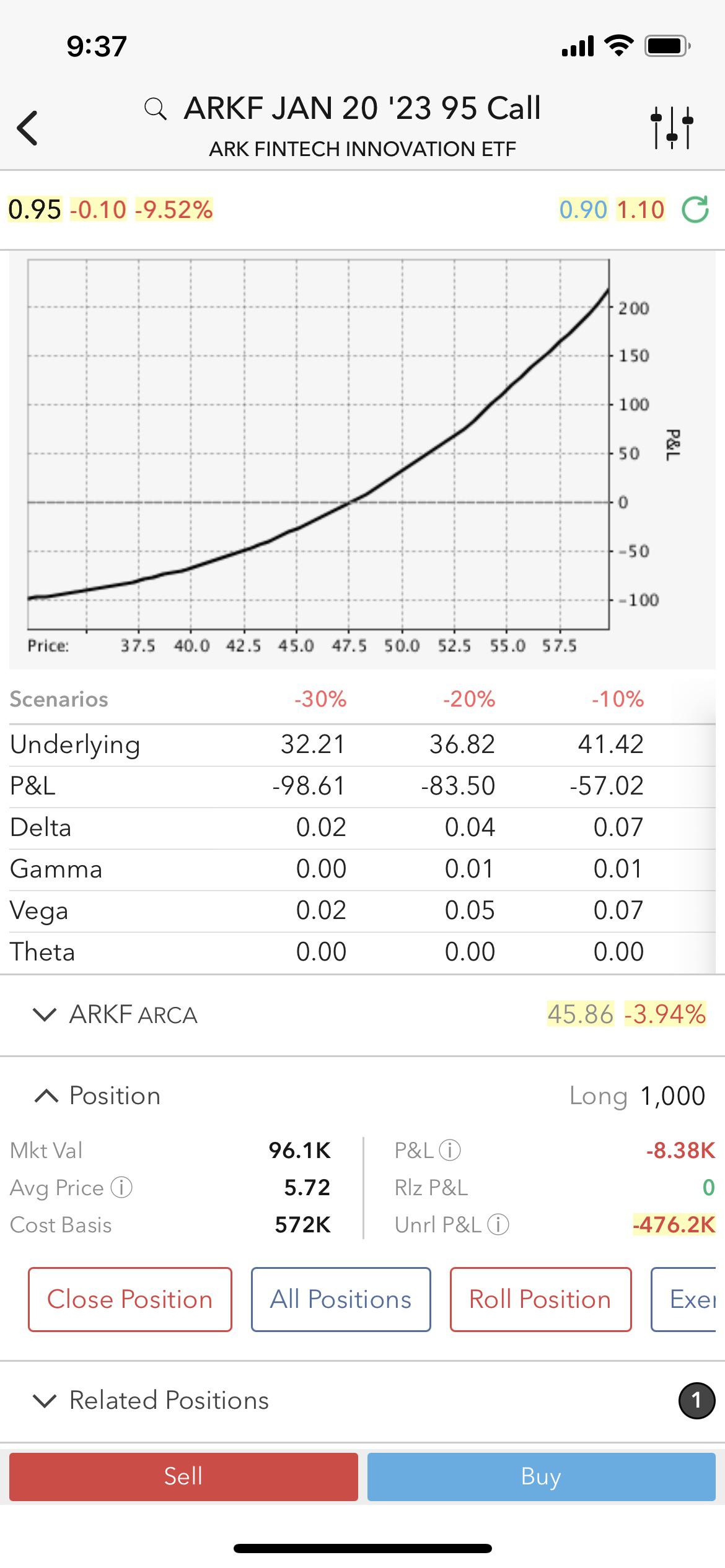The image size is (725, 1568).
Task: Tap the info icon beside Avg Price
Action: pyautogui.click(x=121, y=1187)
